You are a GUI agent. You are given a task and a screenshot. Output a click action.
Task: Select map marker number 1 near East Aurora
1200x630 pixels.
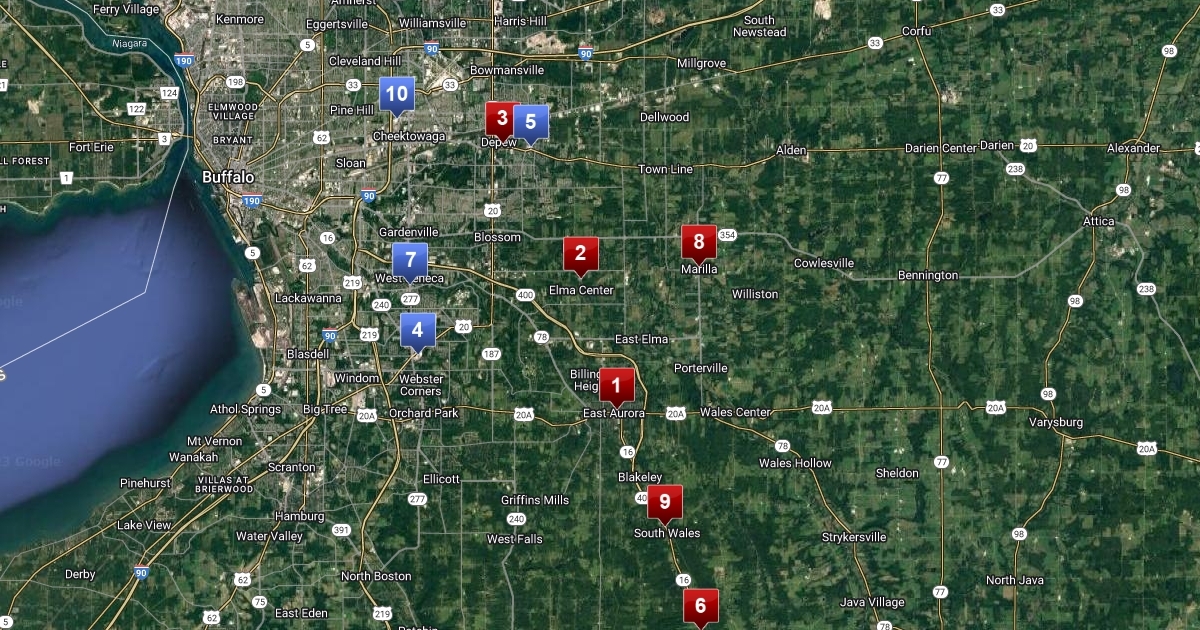click(x=616, y=385)
